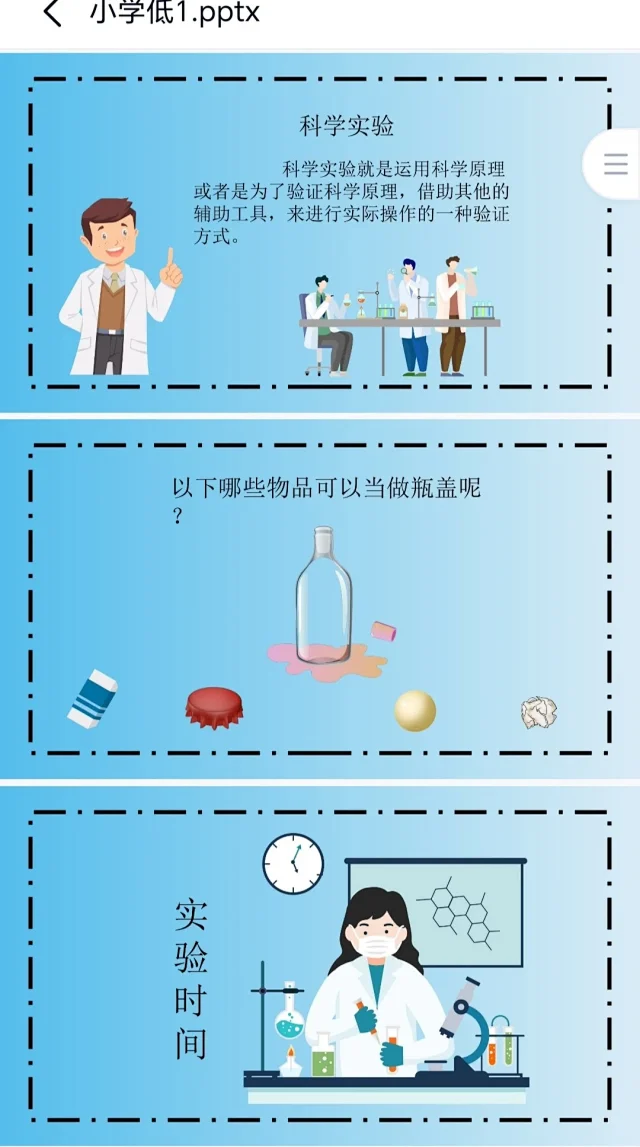The height and width of the screenshot is (1147, 640).
Task: Open the floating side menu button
Action: point(615,164)
